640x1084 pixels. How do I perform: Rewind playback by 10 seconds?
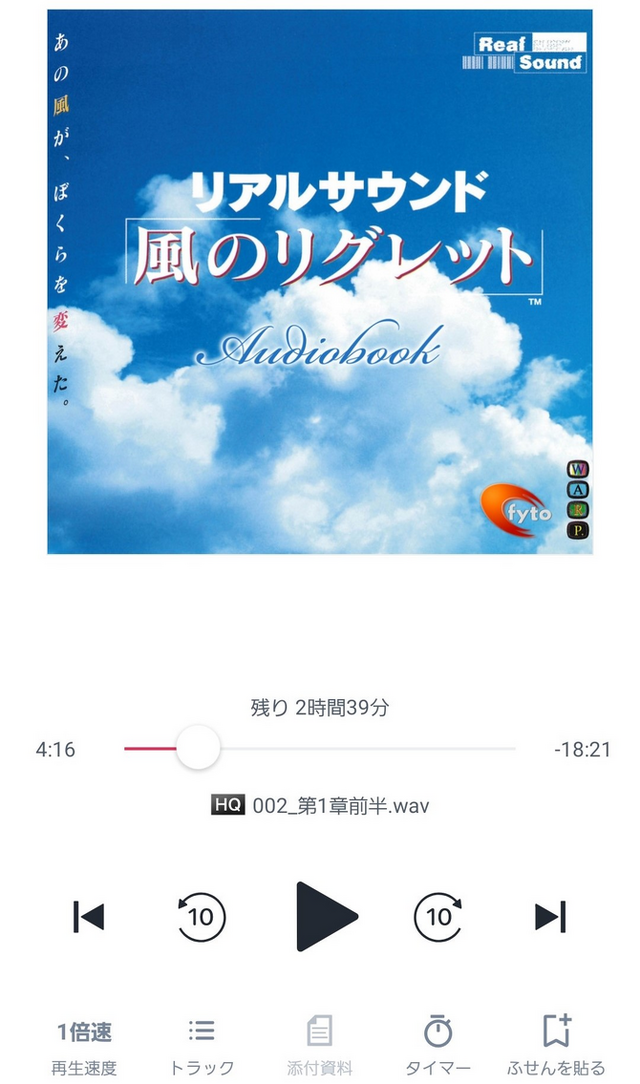coord(201,916)
